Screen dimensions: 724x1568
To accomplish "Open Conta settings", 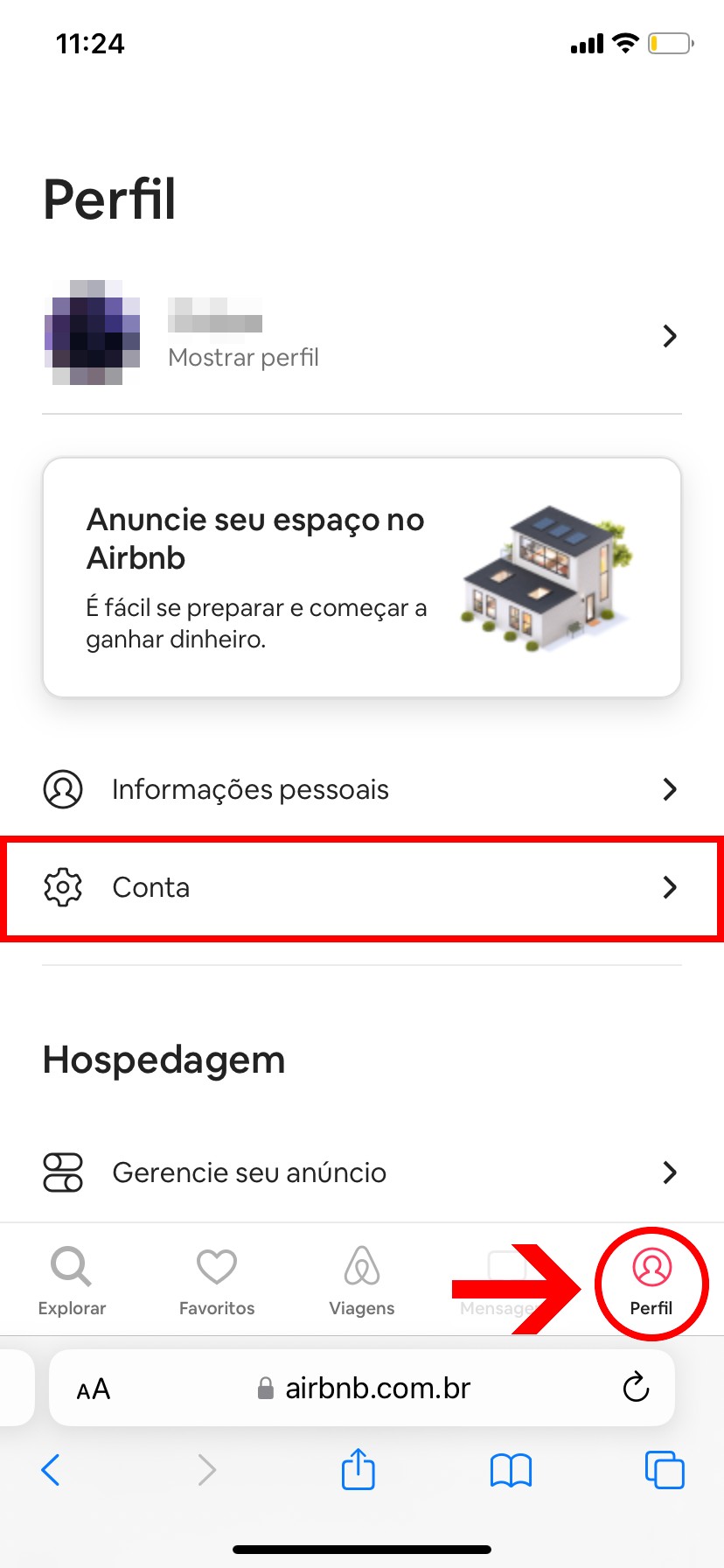I will pos(360,887).
